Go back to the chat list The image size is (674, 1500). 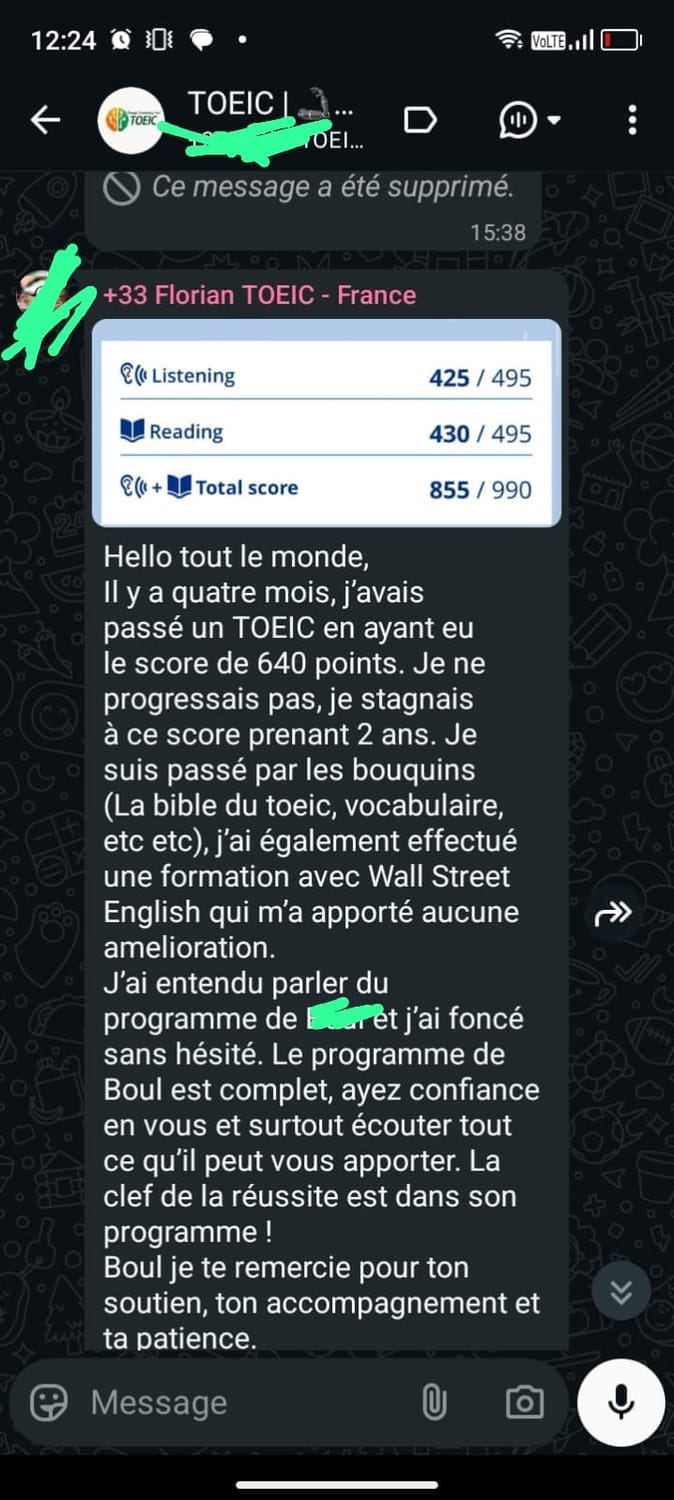45,121
